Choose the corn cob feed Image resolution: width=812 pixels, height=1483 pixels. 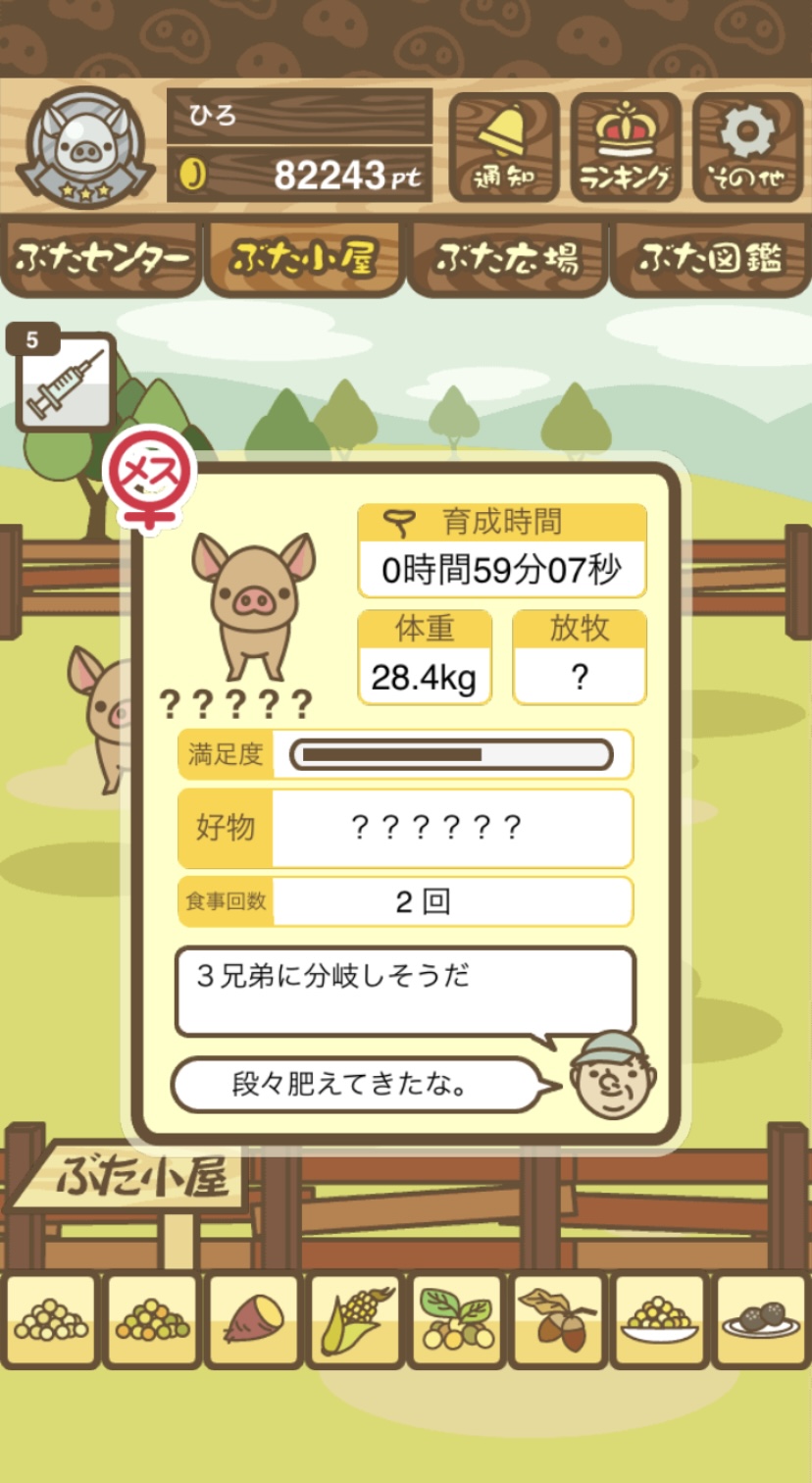coord(354,1320)
